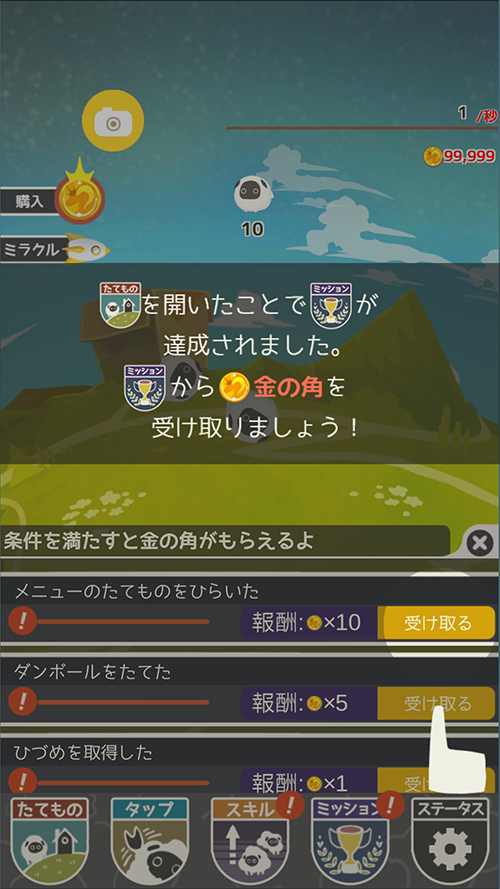This screenshot has height=889, width=500.
Task: Select the ミッション tab
Action: (350, 841)
